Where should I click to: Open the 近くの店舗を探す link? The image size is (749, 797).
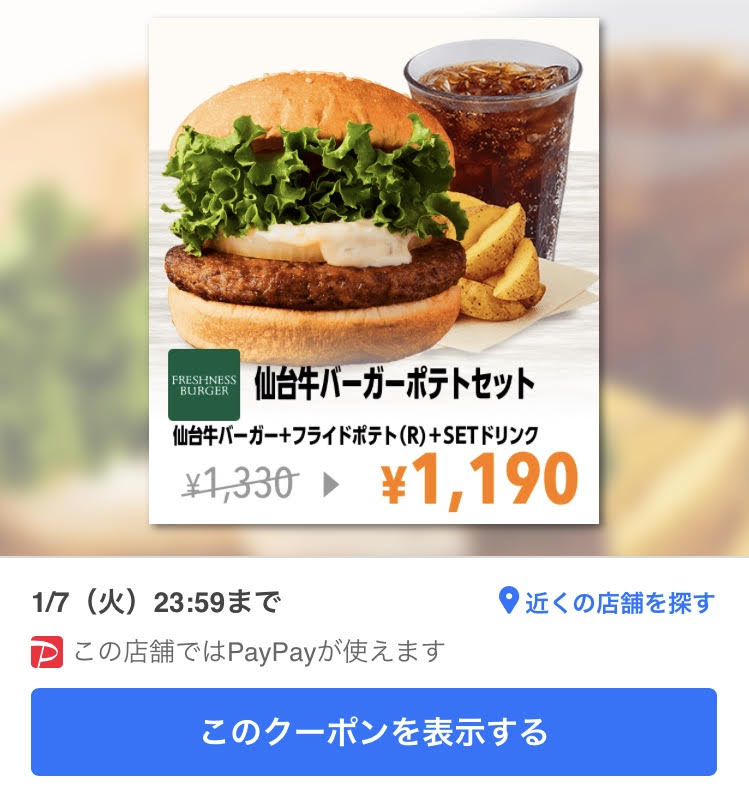coord(608,603)
